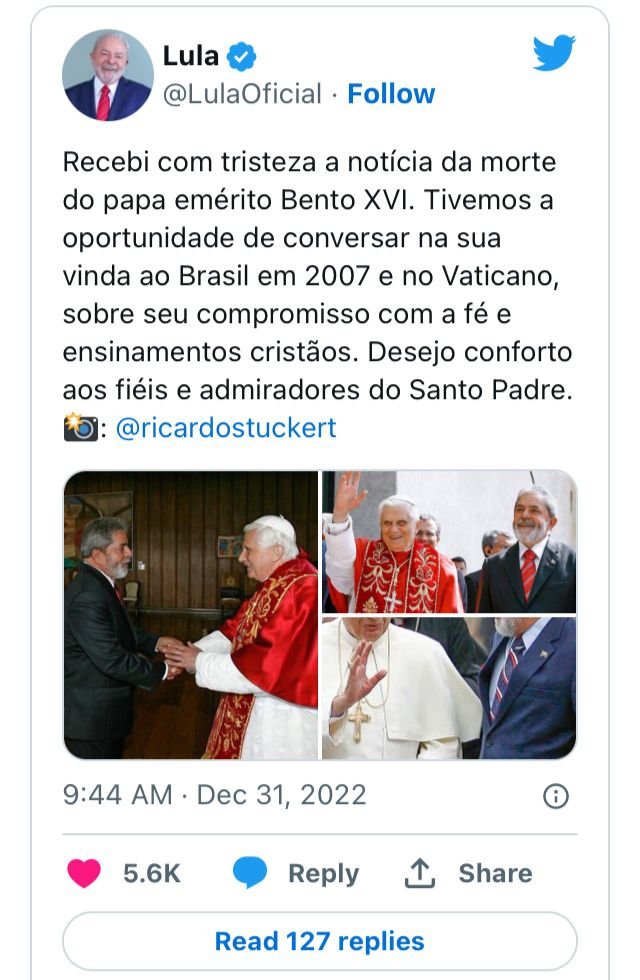Image resolution: width=640 pixels, height=980 pixels.
Task: Open the tweet timestamp Dec 31, 2022
Action: click(214, 795)
